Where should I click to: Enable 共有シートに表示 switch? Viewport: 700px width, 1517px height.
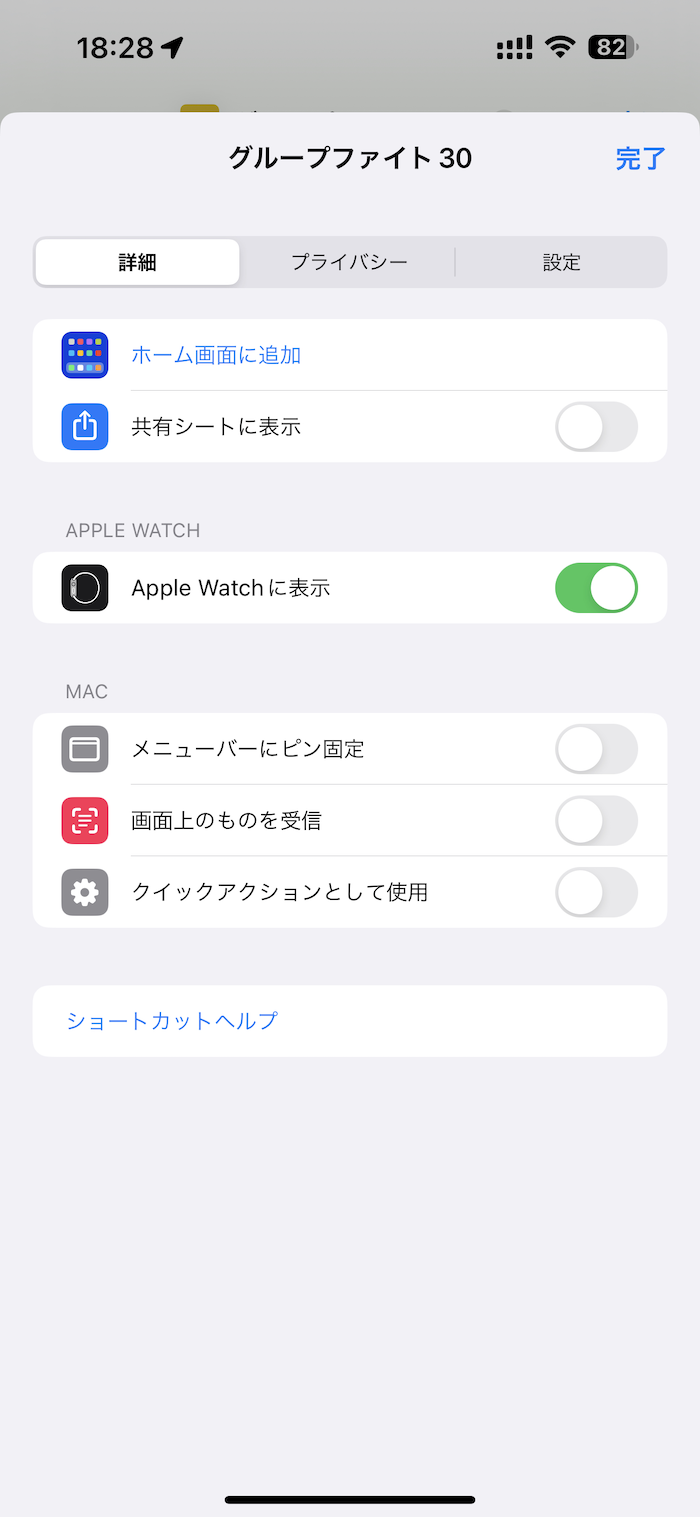tap(596, 427)
